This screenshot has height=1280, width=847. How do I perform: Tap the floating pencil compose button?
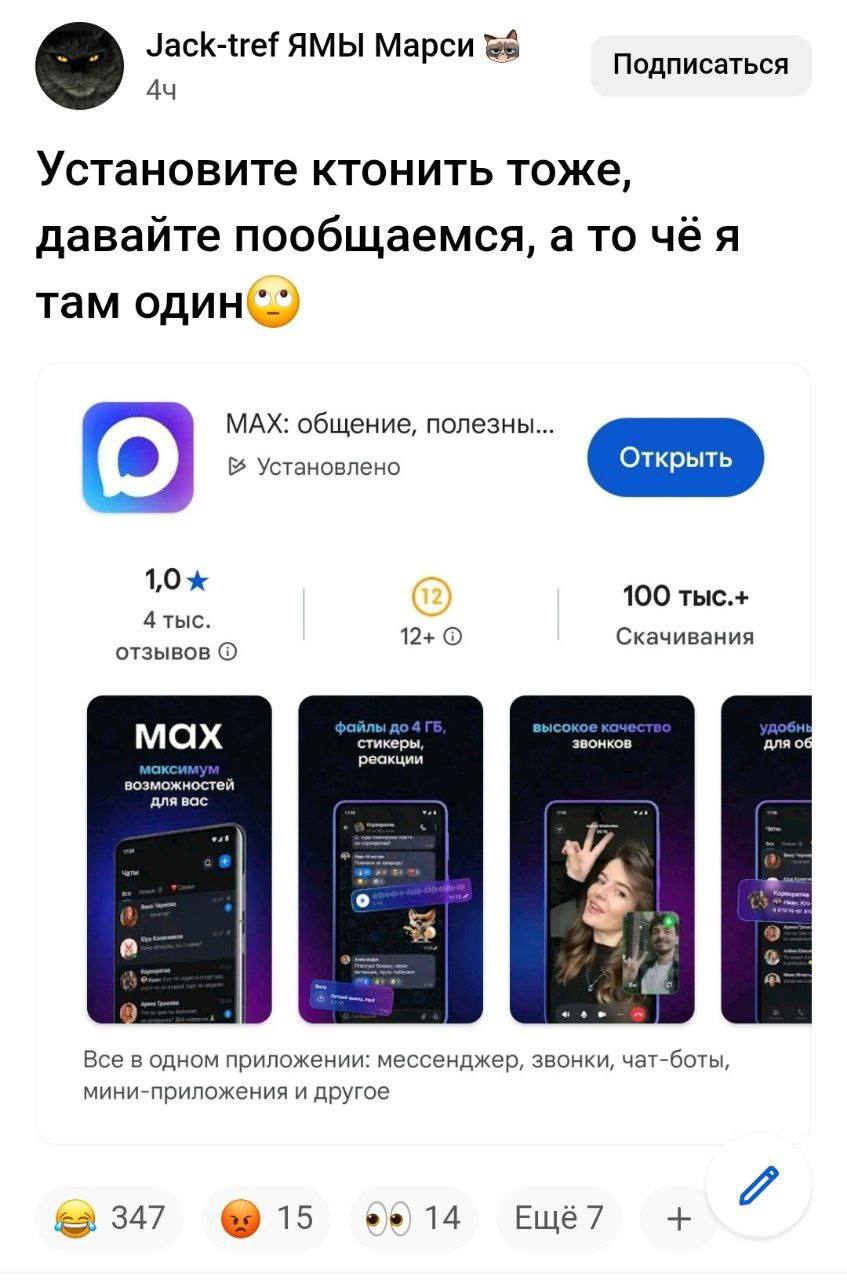[758, 1185]
